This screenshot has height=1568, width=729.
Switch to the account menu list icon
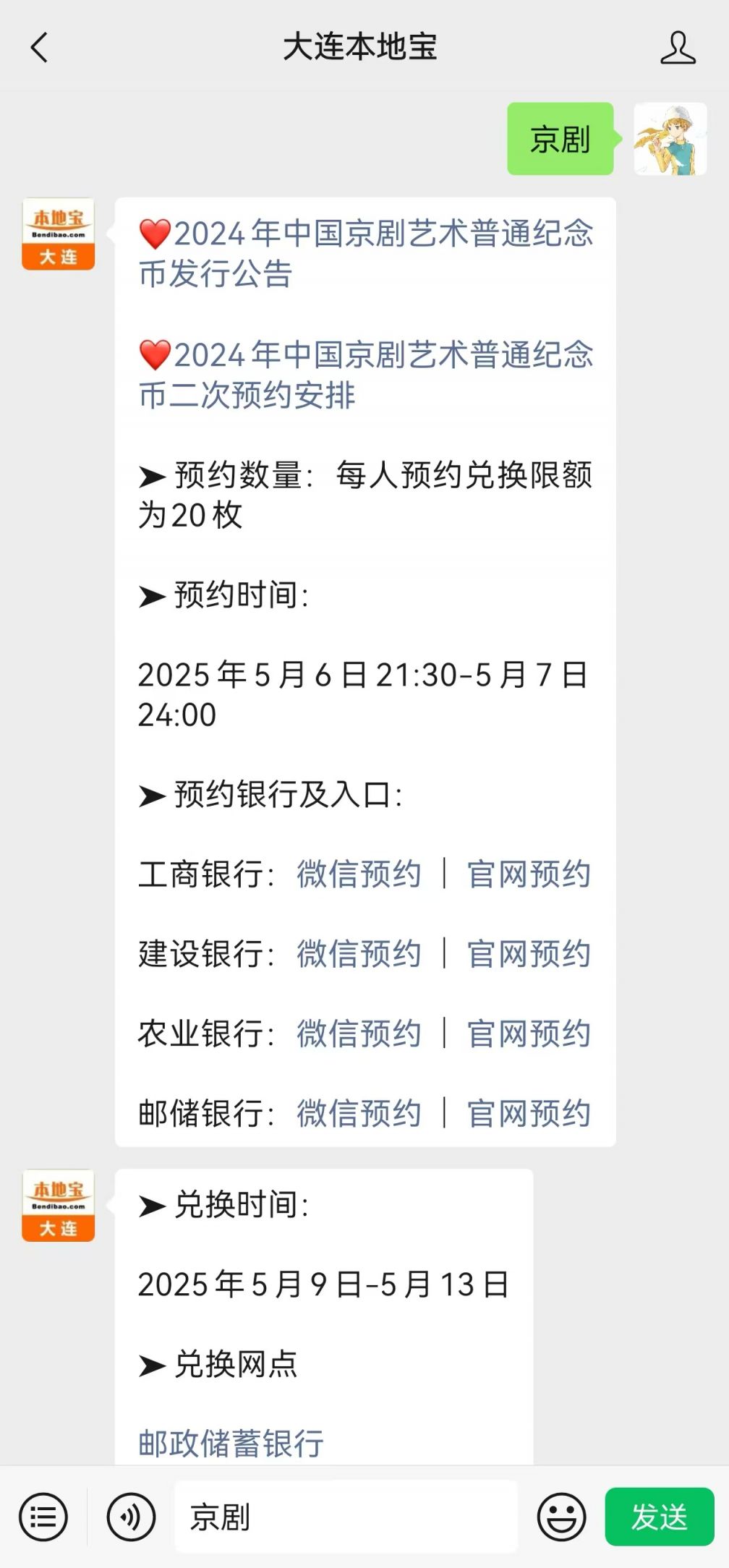43,1517
